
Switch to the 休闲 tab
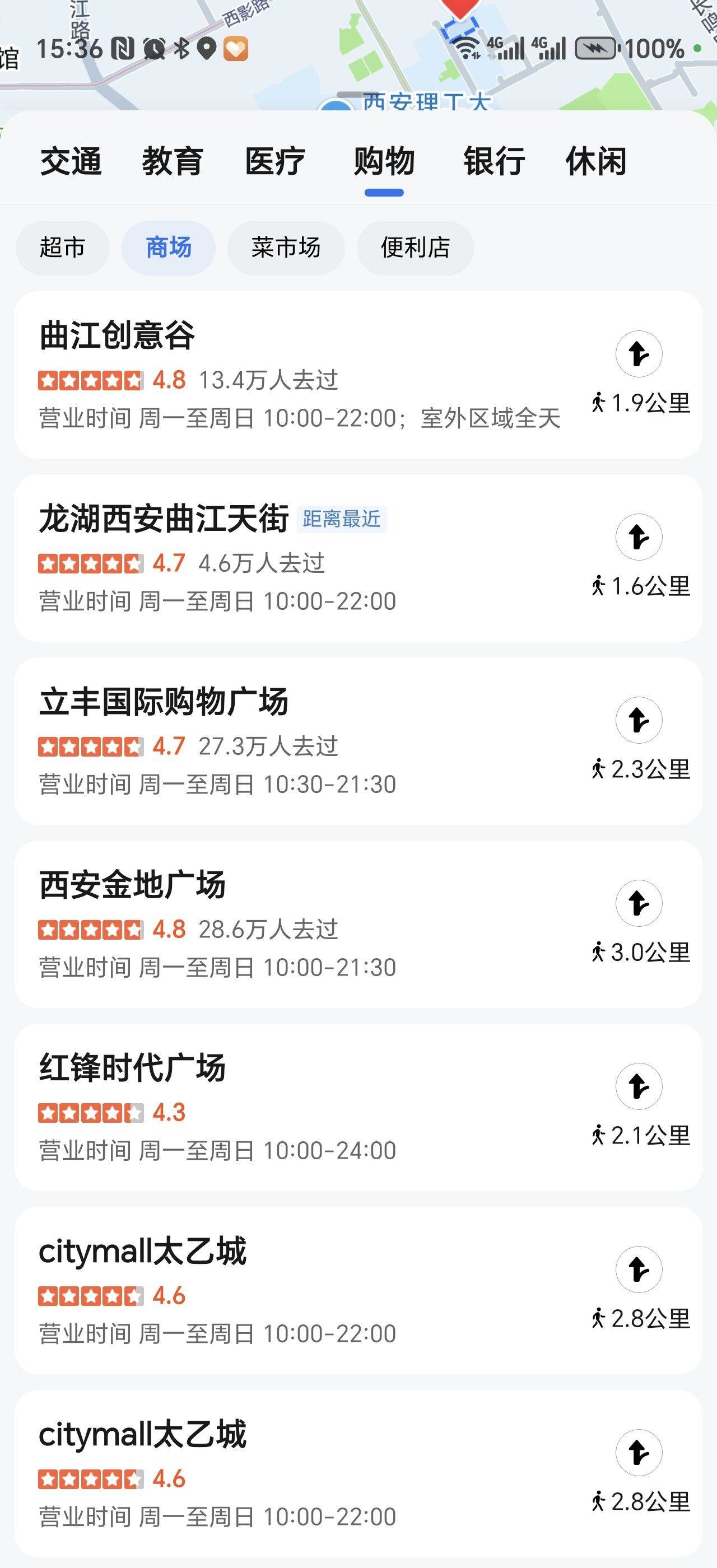click(x=596, y=162)
